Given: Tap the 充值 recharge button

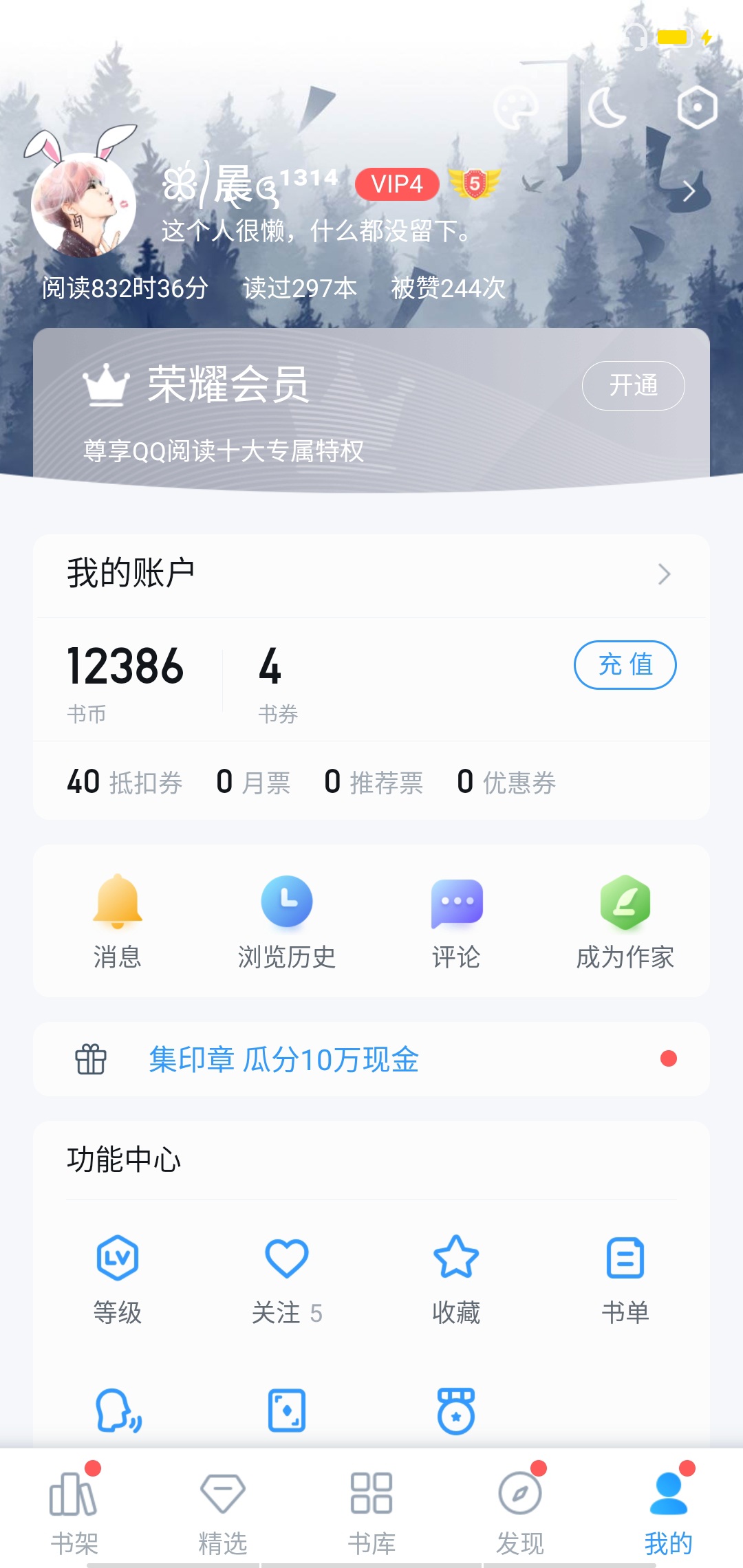Looking at the screenshot, I should pos(625,665).
